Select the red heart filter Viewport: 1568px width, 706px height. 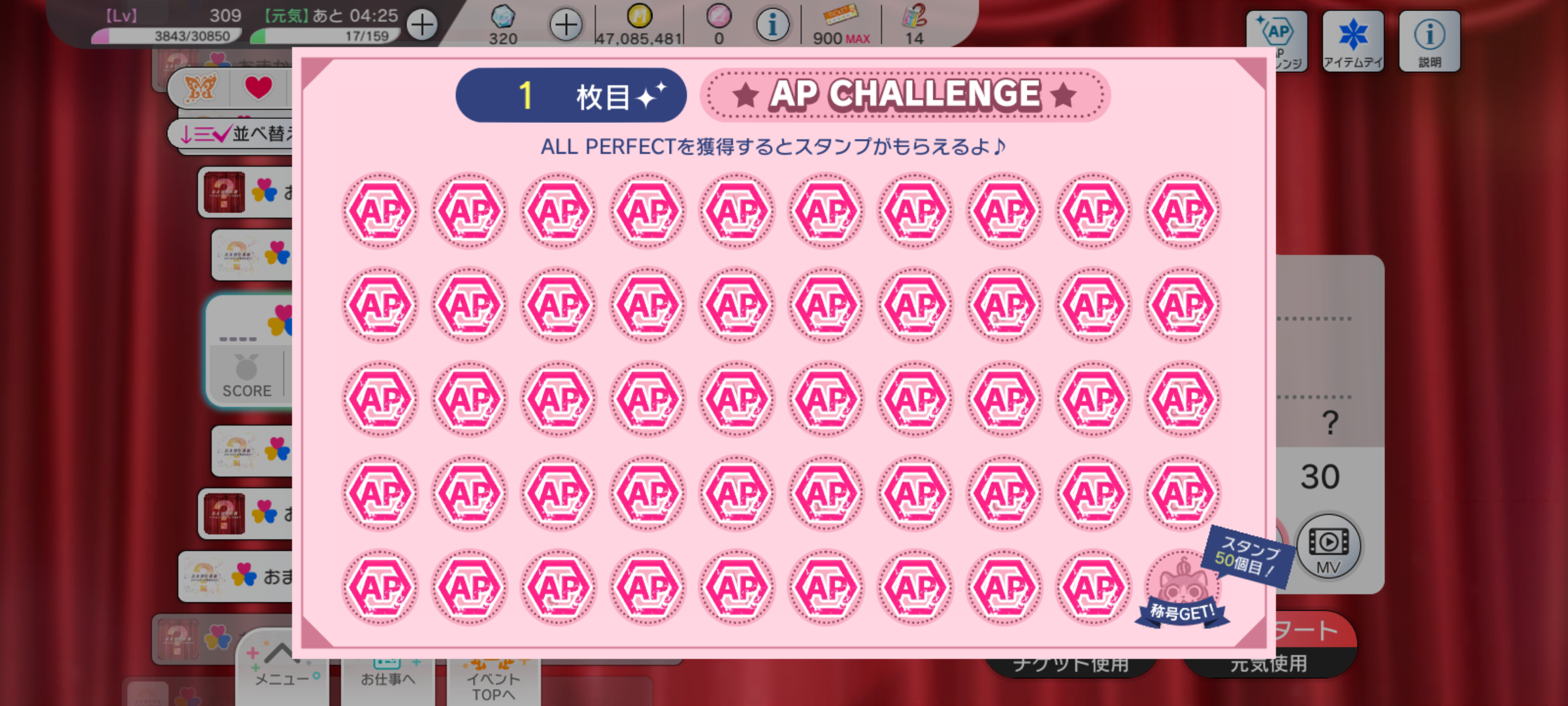point(259,88)
